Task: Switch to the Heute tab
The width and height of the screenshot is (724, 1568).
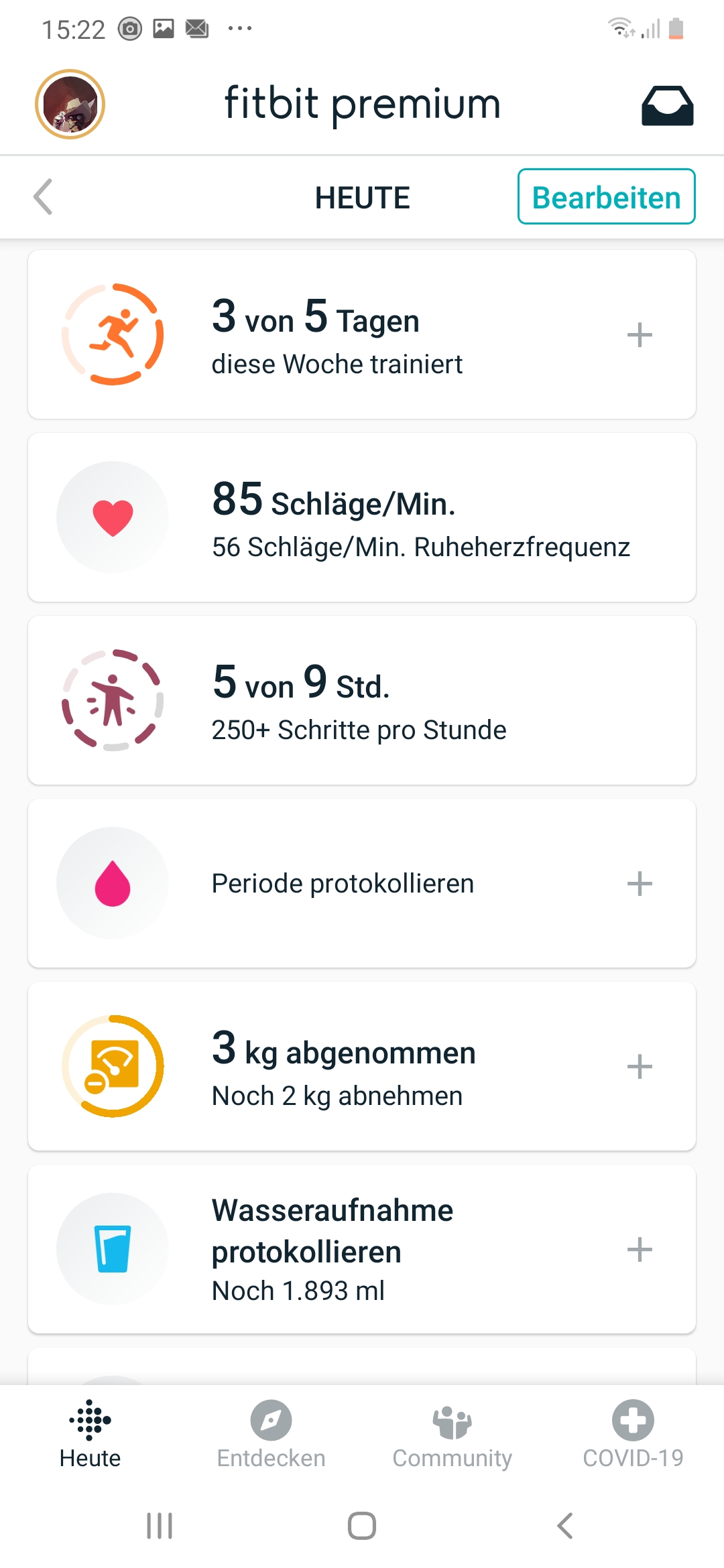Action: [x=90, y=1434]
